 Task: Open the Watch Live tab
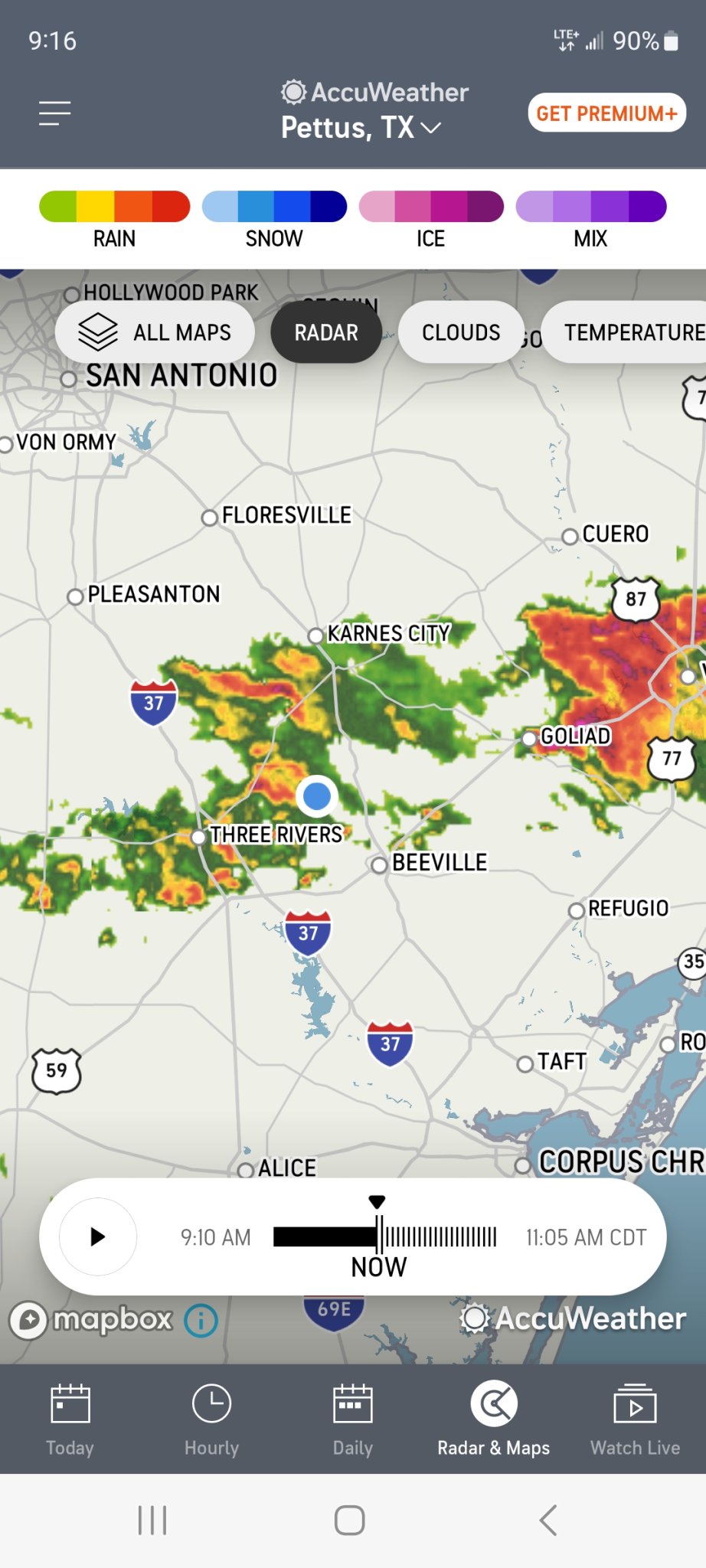tap(635, 1419)
